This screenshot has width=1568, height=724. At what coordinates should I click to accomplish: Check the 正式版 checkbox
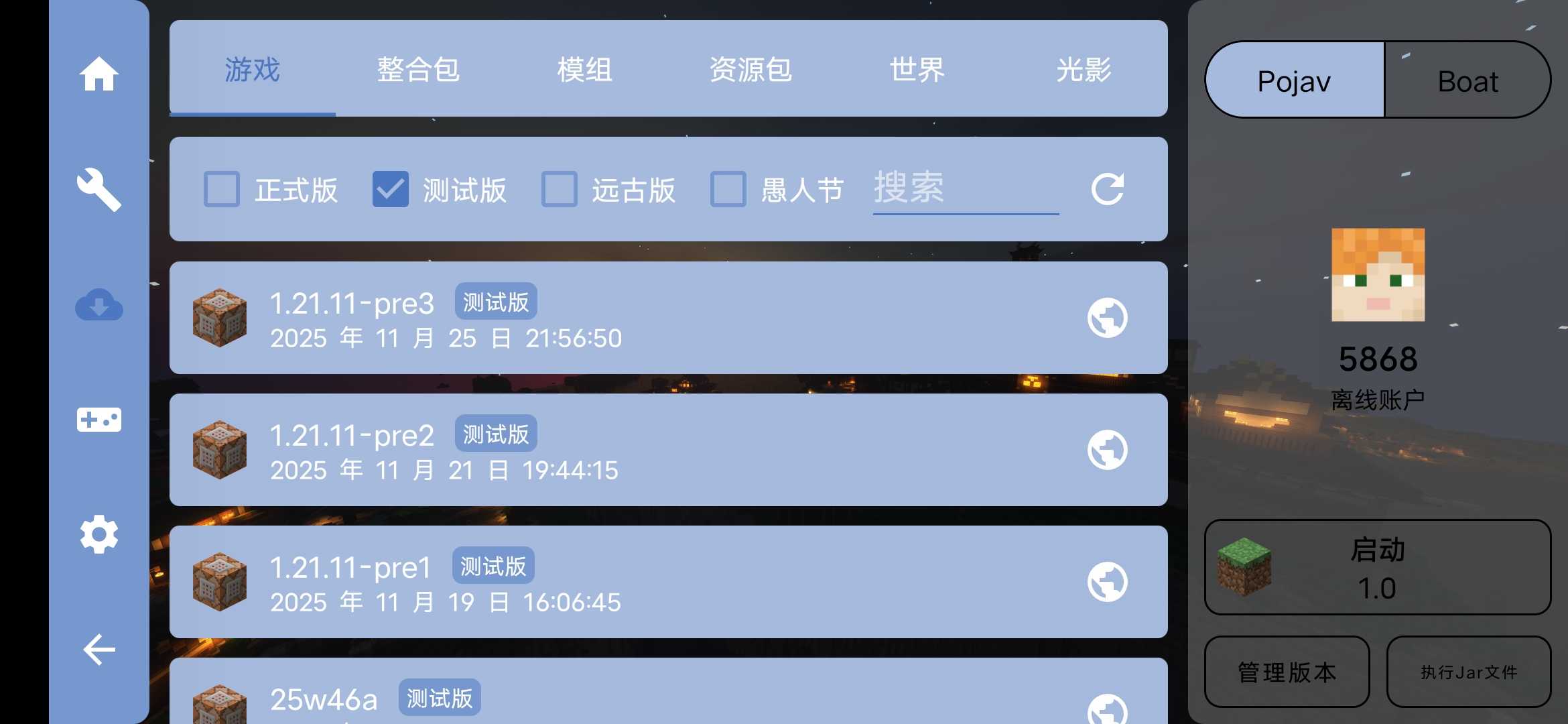pyautogui.click(x=222, y=189)
